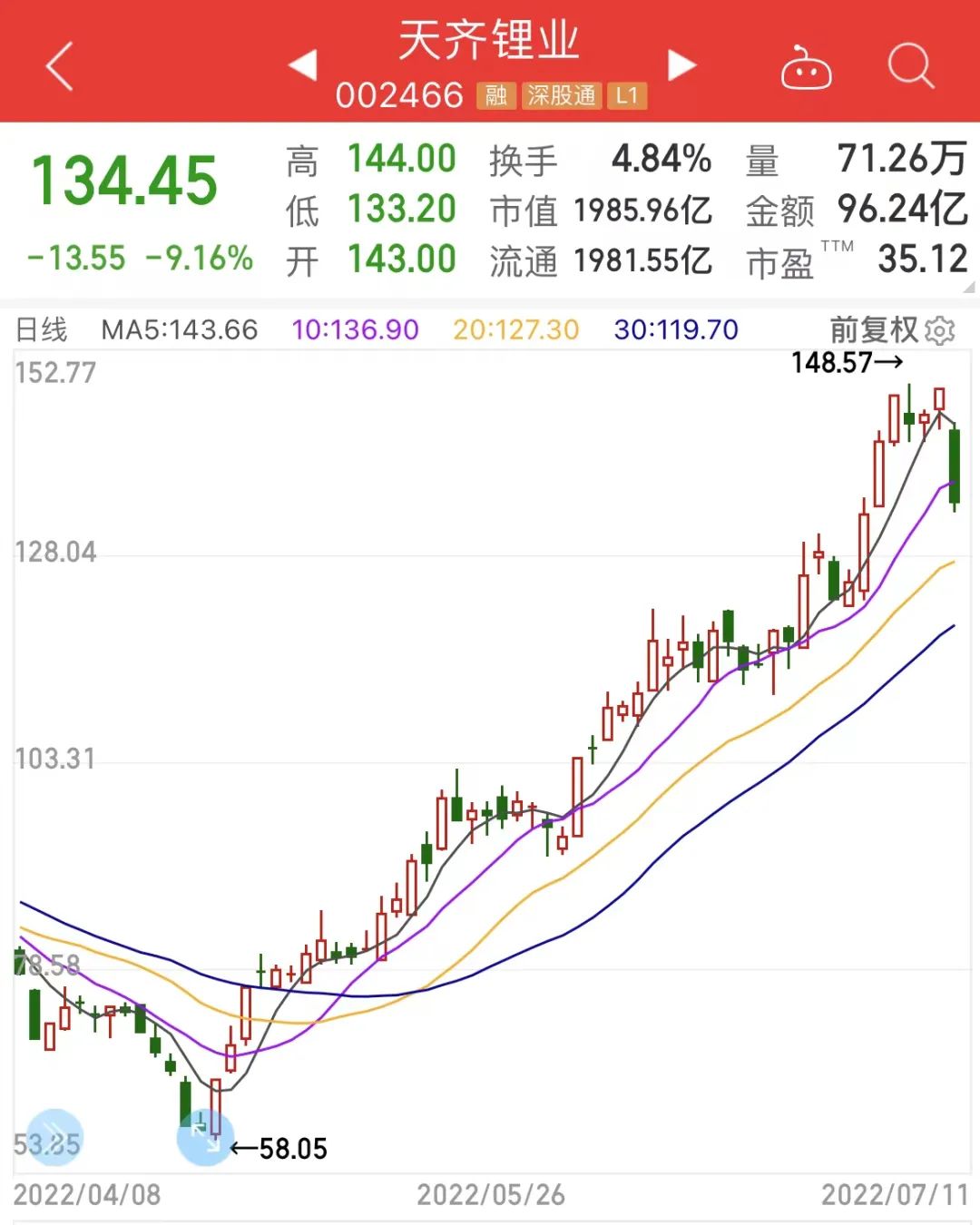Toggle the MA5 moving average line
980x1225 pixels.
coord(178,329)
